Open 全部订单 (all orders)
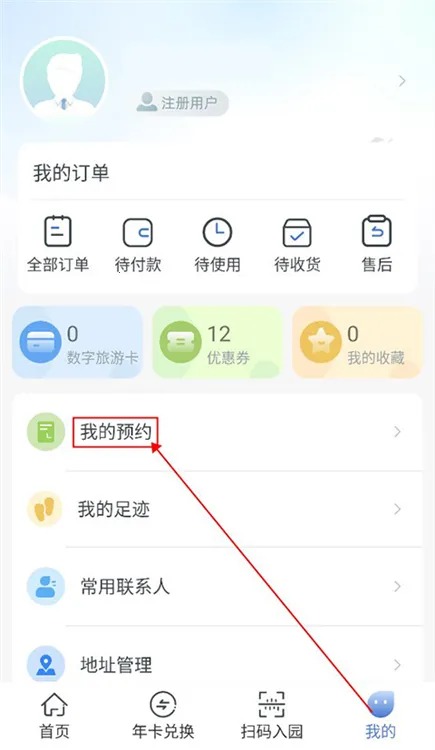 pyautogui.click(x=58, y=244)
